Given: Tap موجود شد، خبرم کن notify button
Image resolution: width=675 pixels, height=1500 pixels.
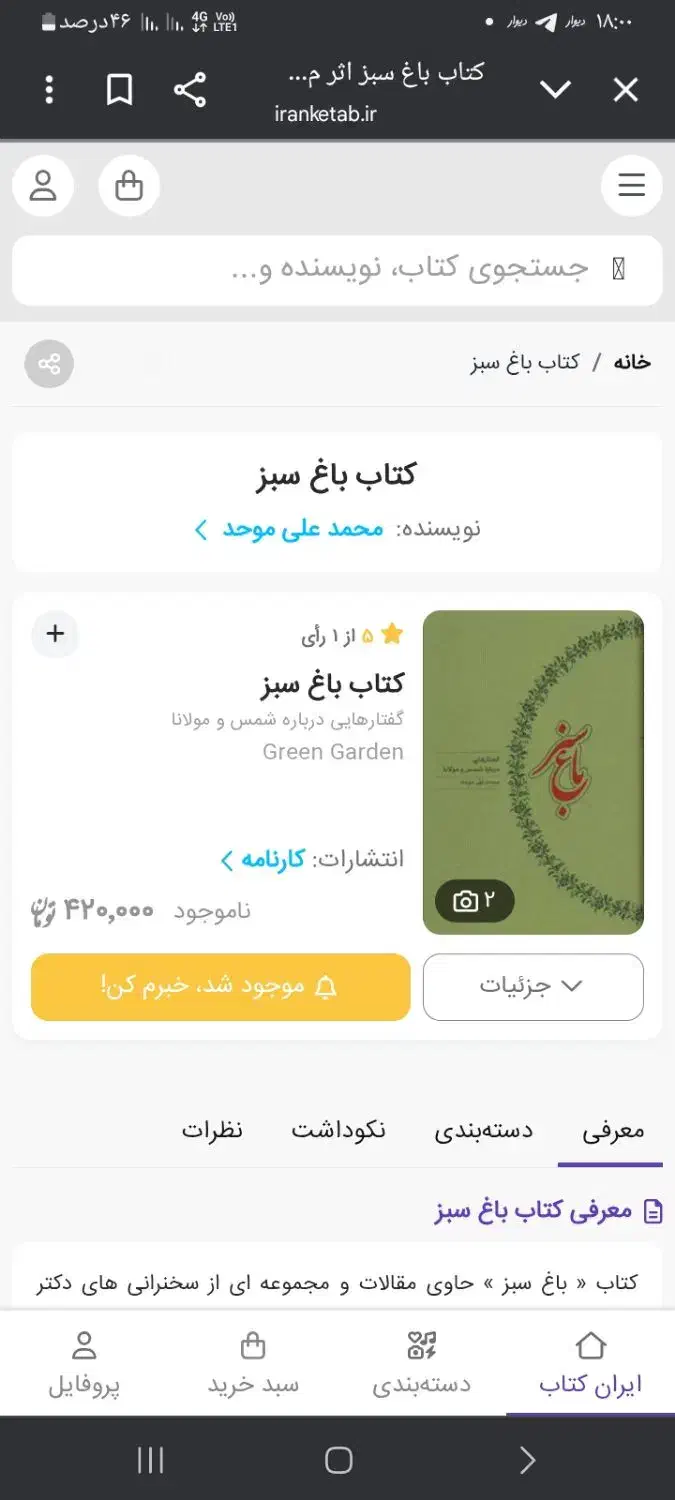Looking at the screenshot, I should (221, 986).
